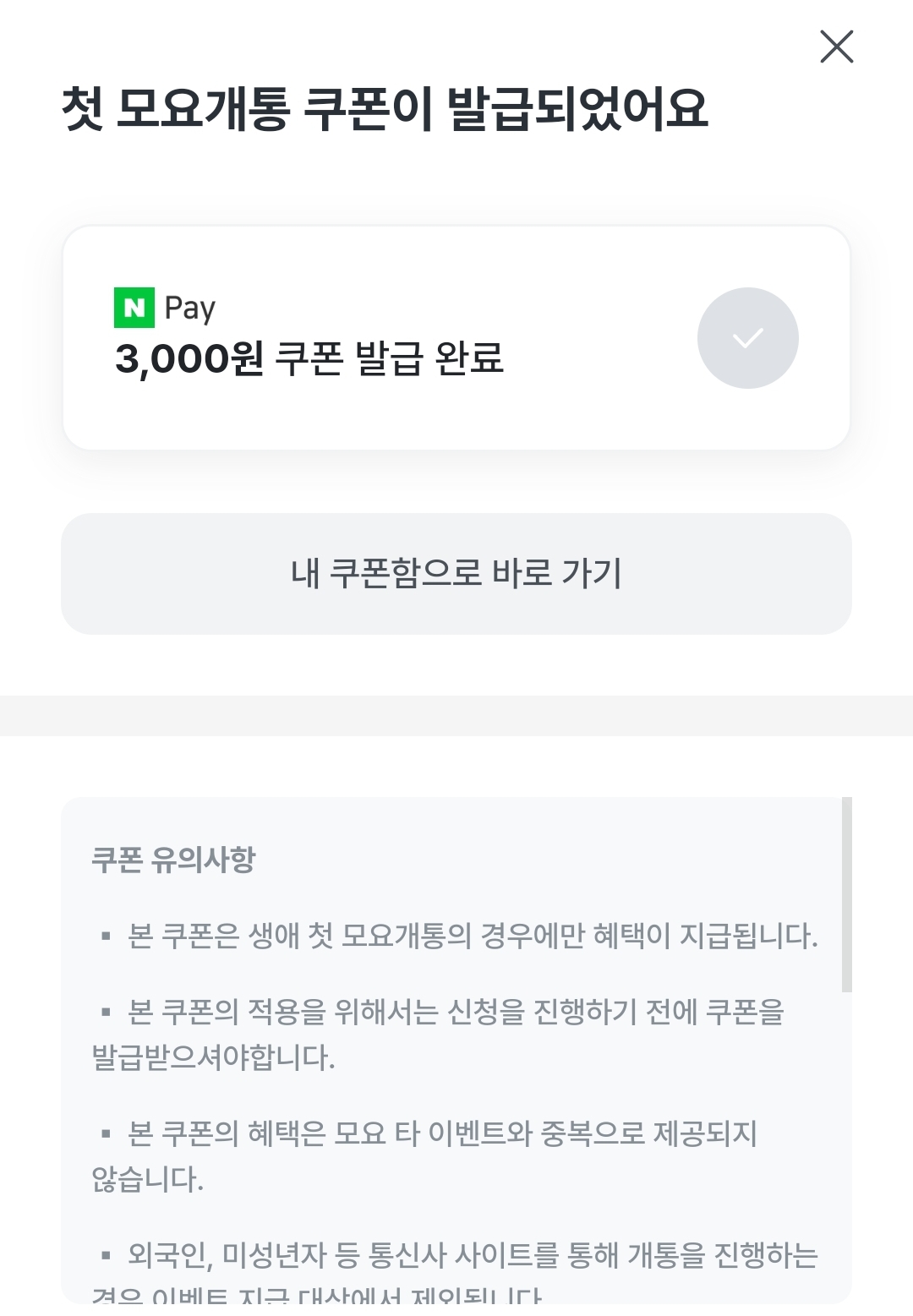Screen dimensions: 913x1316
Task: Click the gray checkmark circle on coupon card
Action: point(747,337)
